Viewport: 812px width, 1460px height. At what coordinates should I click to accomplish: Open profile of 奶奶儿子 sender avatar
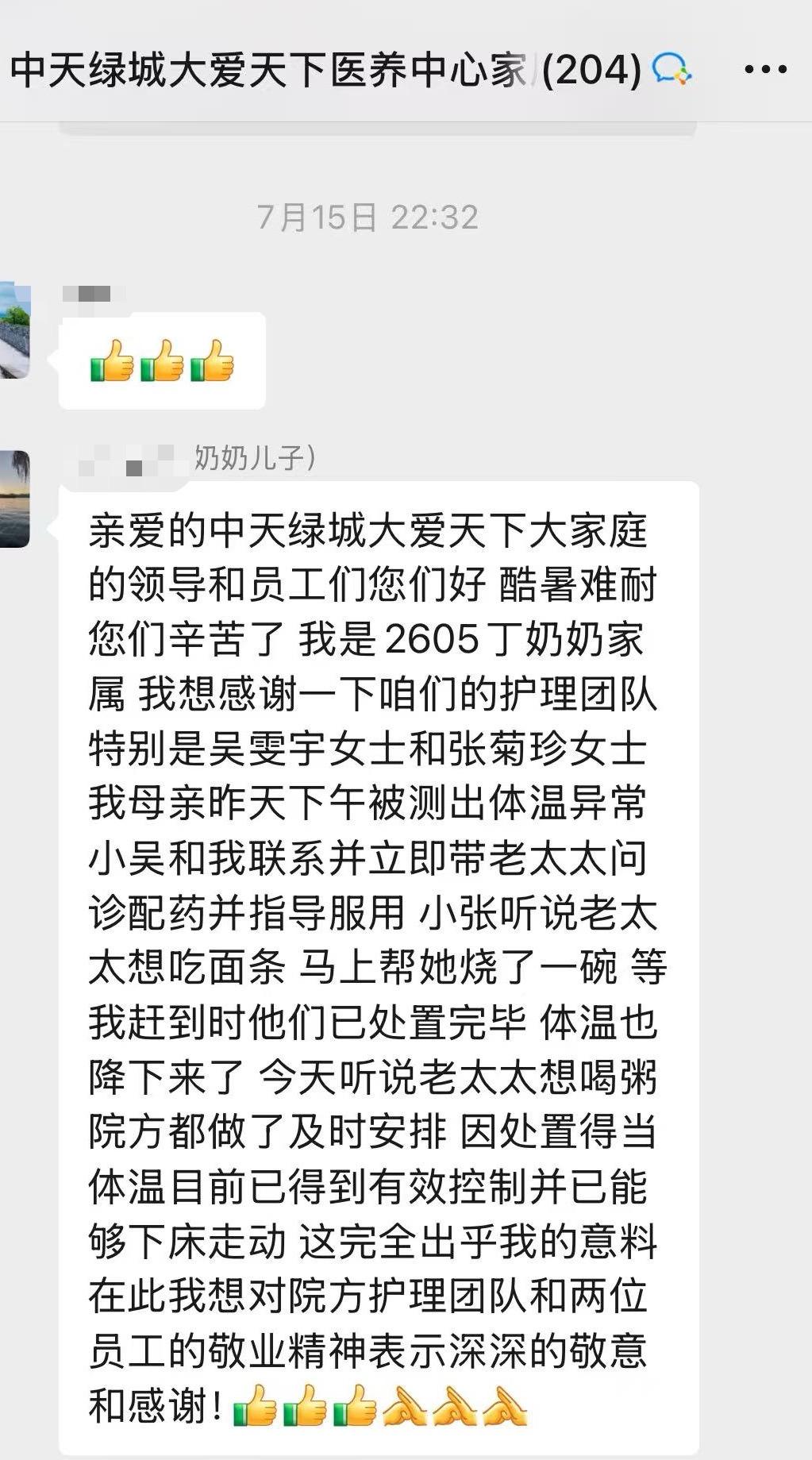click(15, 499)
